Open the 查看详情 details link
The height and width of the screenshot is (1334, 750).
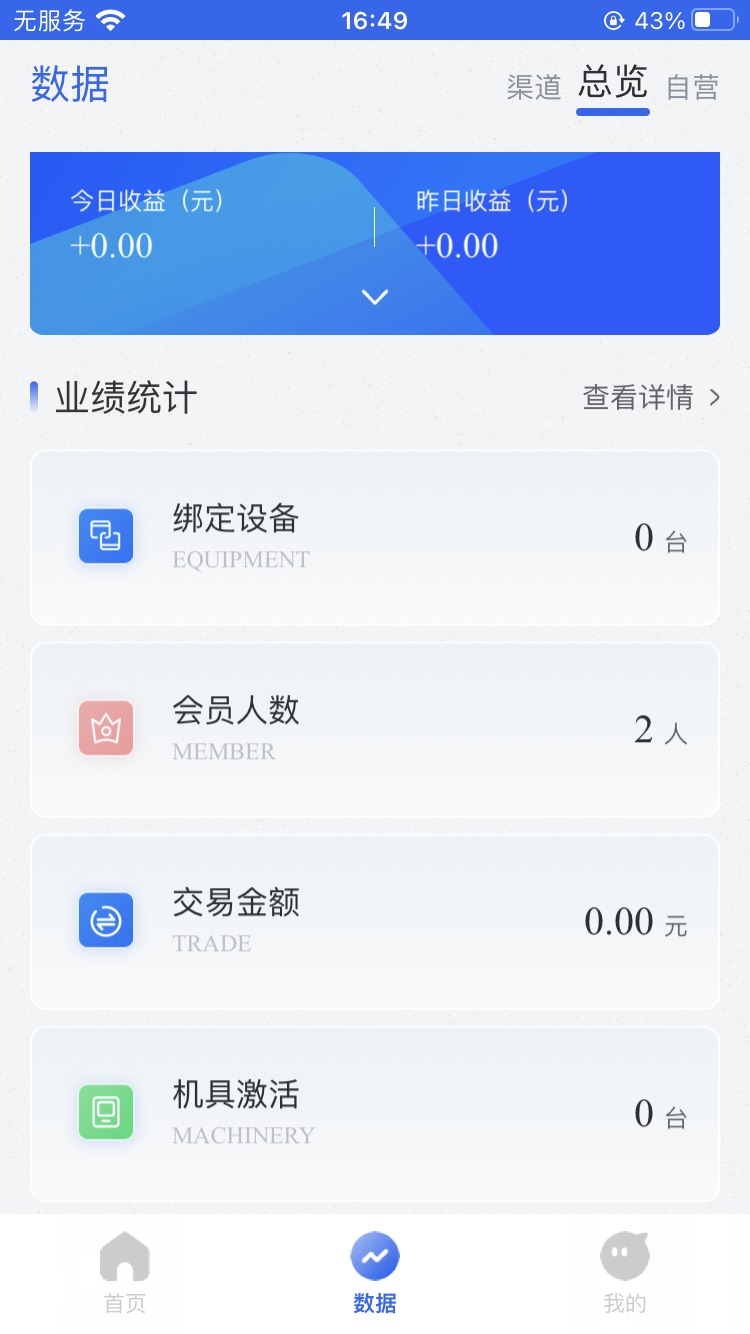click(x=637, y=397)
